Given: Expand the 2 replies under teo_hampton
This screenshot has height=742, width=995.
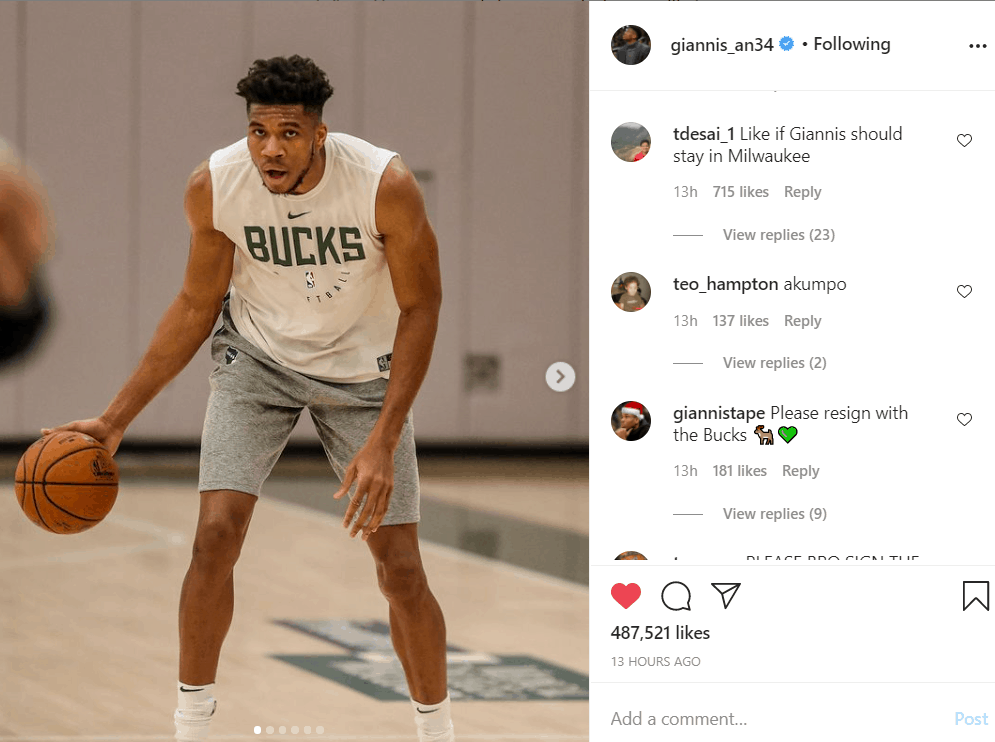Looking at the screenshot, I should click(774, 363).
